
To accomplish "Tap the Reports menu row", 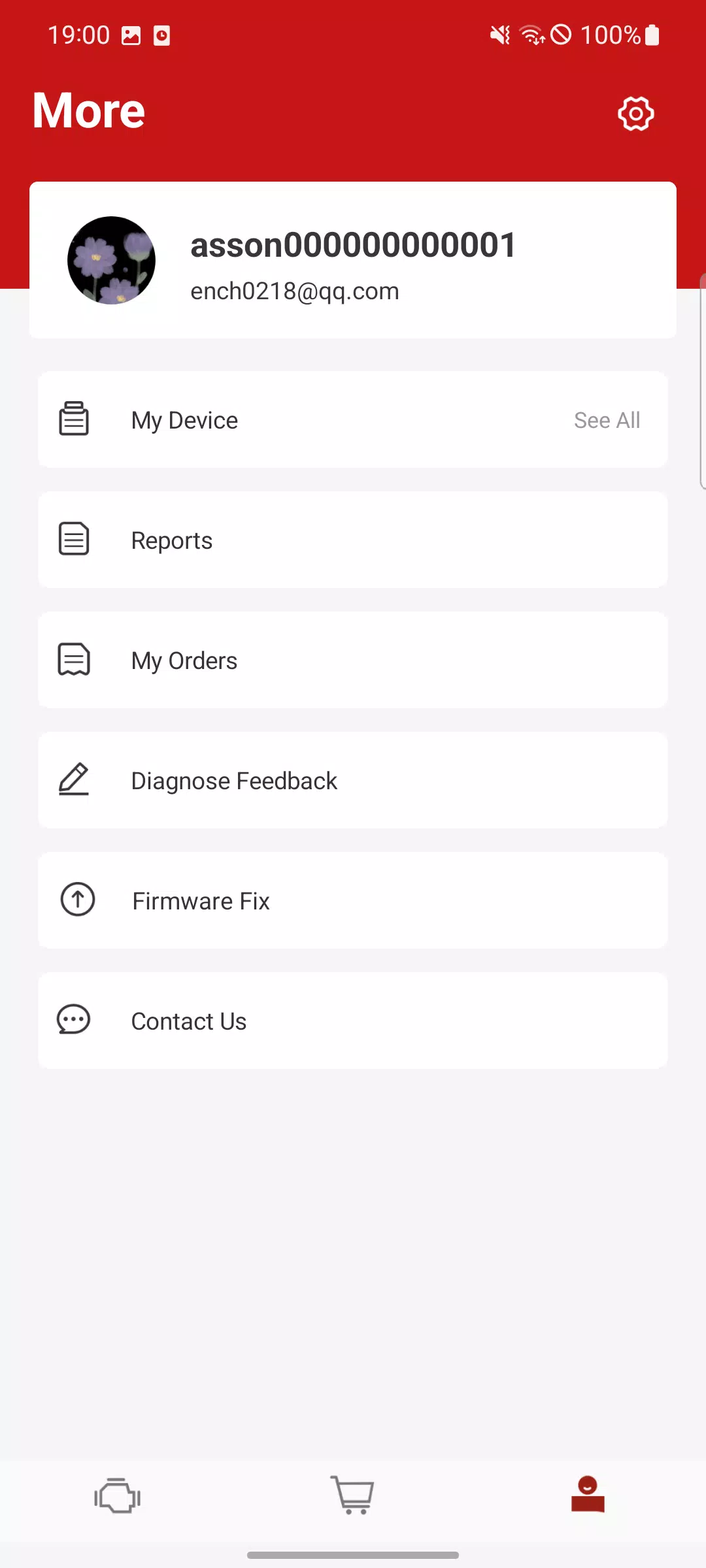I will click(353, 539).
